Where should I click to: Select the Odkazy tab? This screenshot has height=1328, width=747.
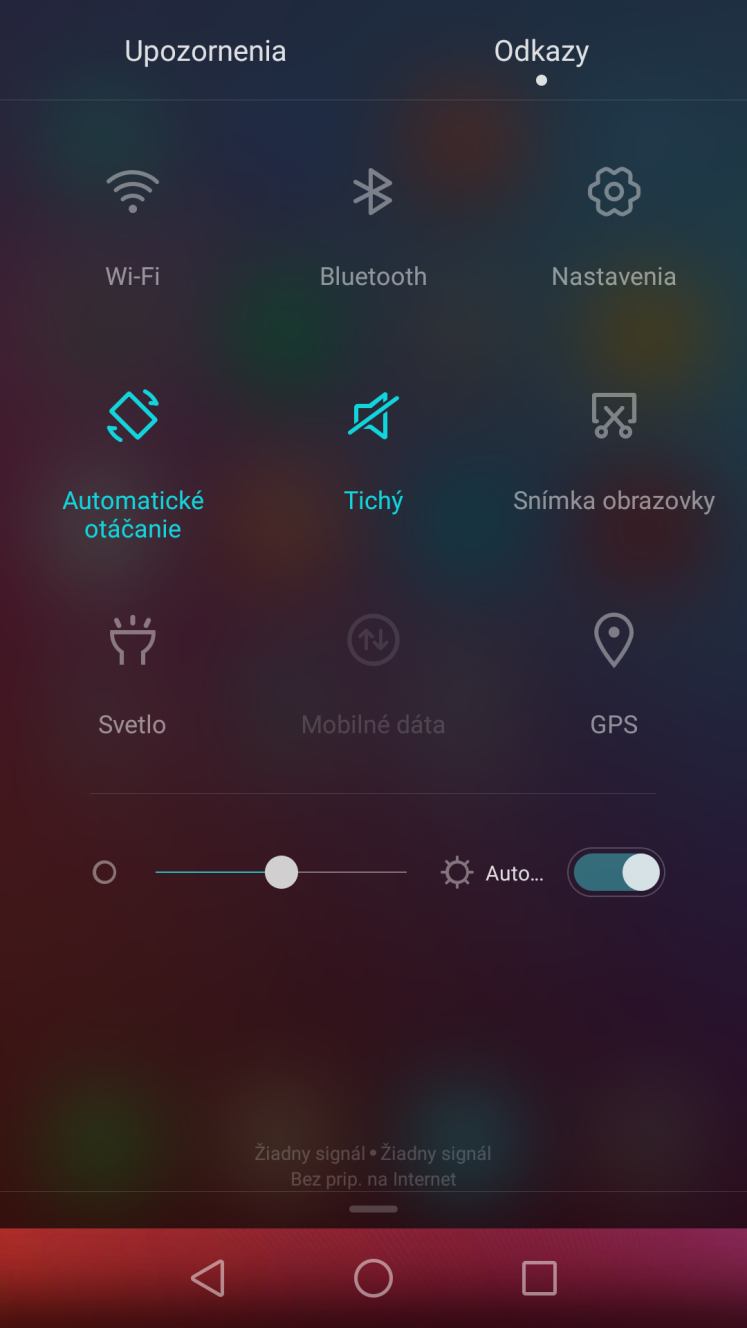[541, 52]
